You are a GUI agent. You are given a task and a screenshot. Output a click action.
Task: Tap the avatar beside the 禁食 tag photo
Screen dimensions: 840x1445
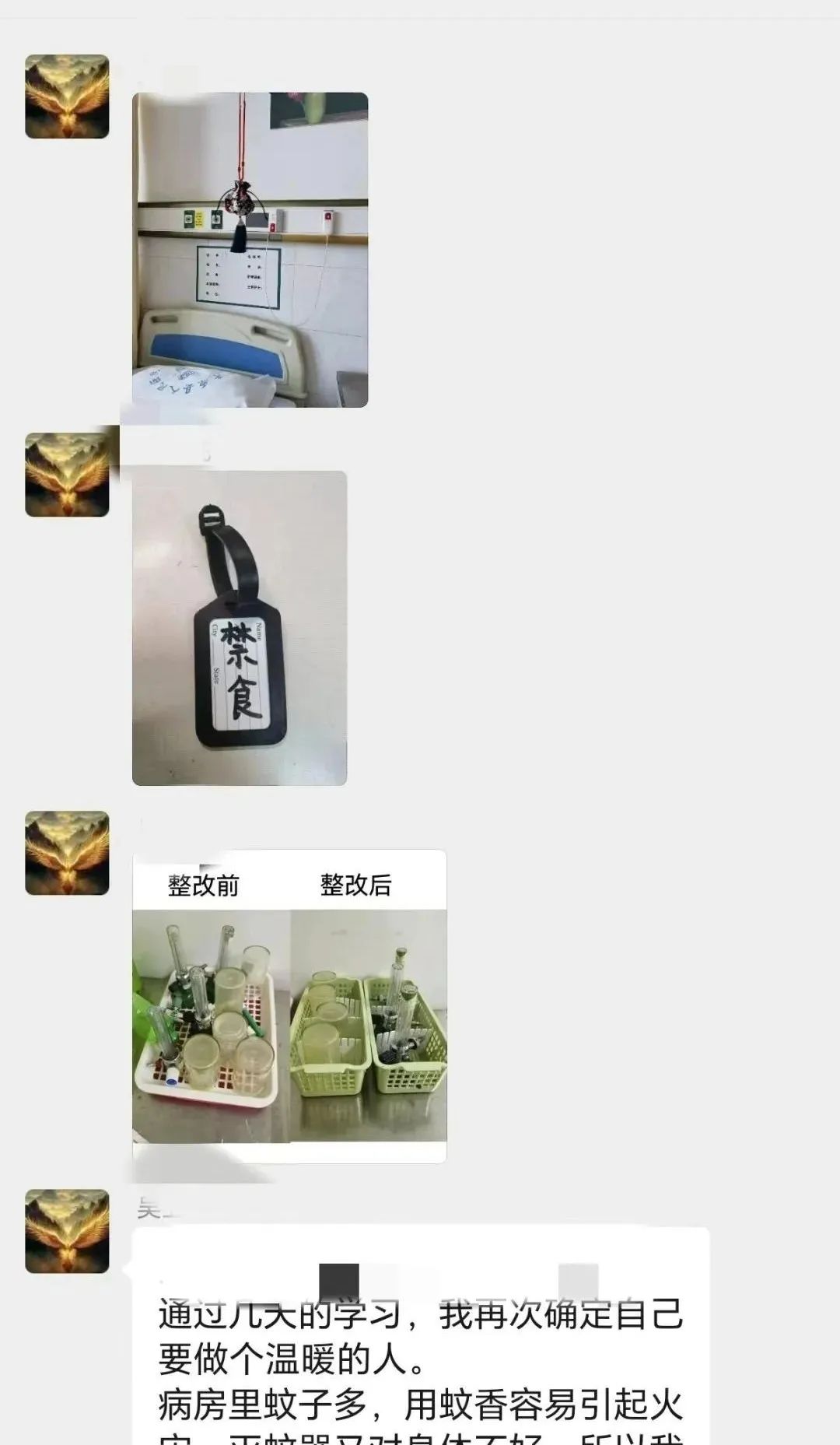[x=67, y=475]
